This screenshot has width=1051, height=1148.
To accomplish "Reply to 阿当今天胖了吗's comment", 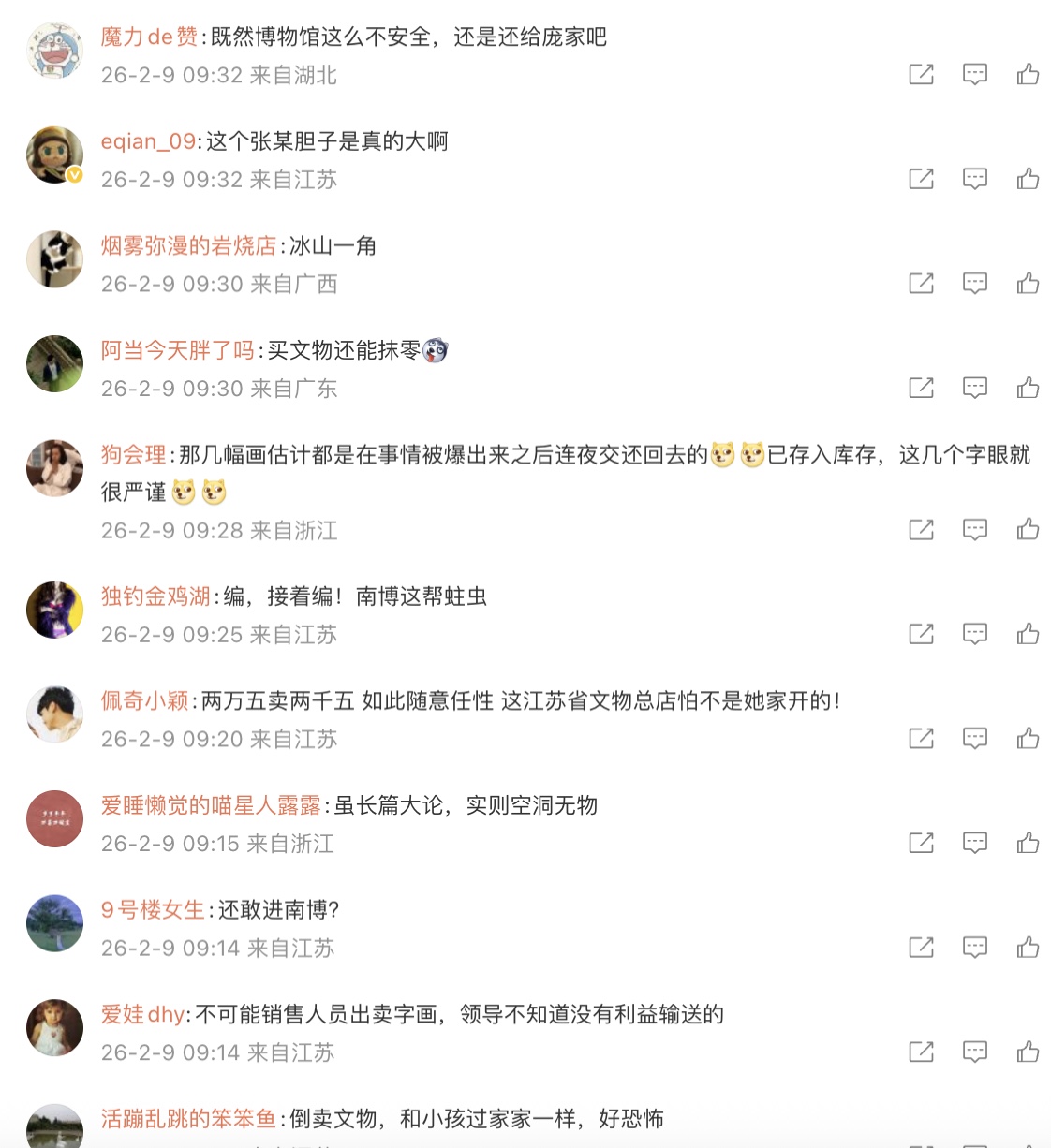I will click(x=974, y=388).
